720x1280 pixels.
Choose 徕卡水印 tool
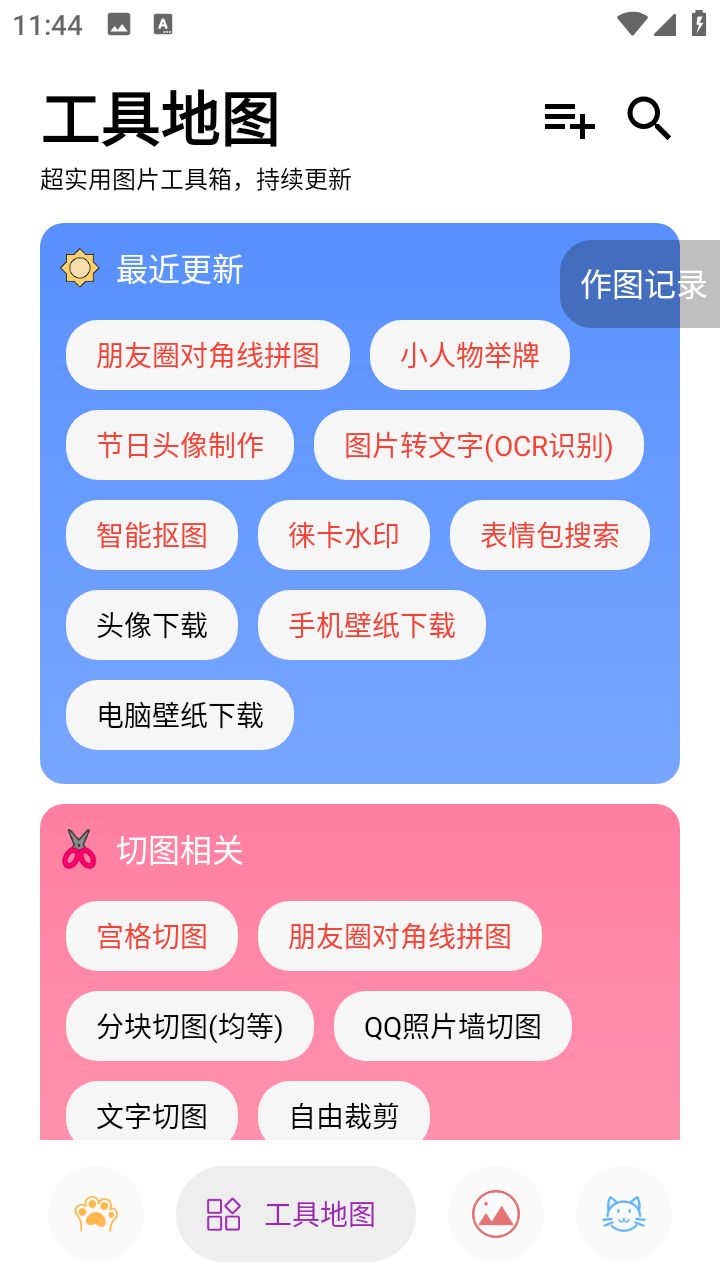[x=344, y=535]
